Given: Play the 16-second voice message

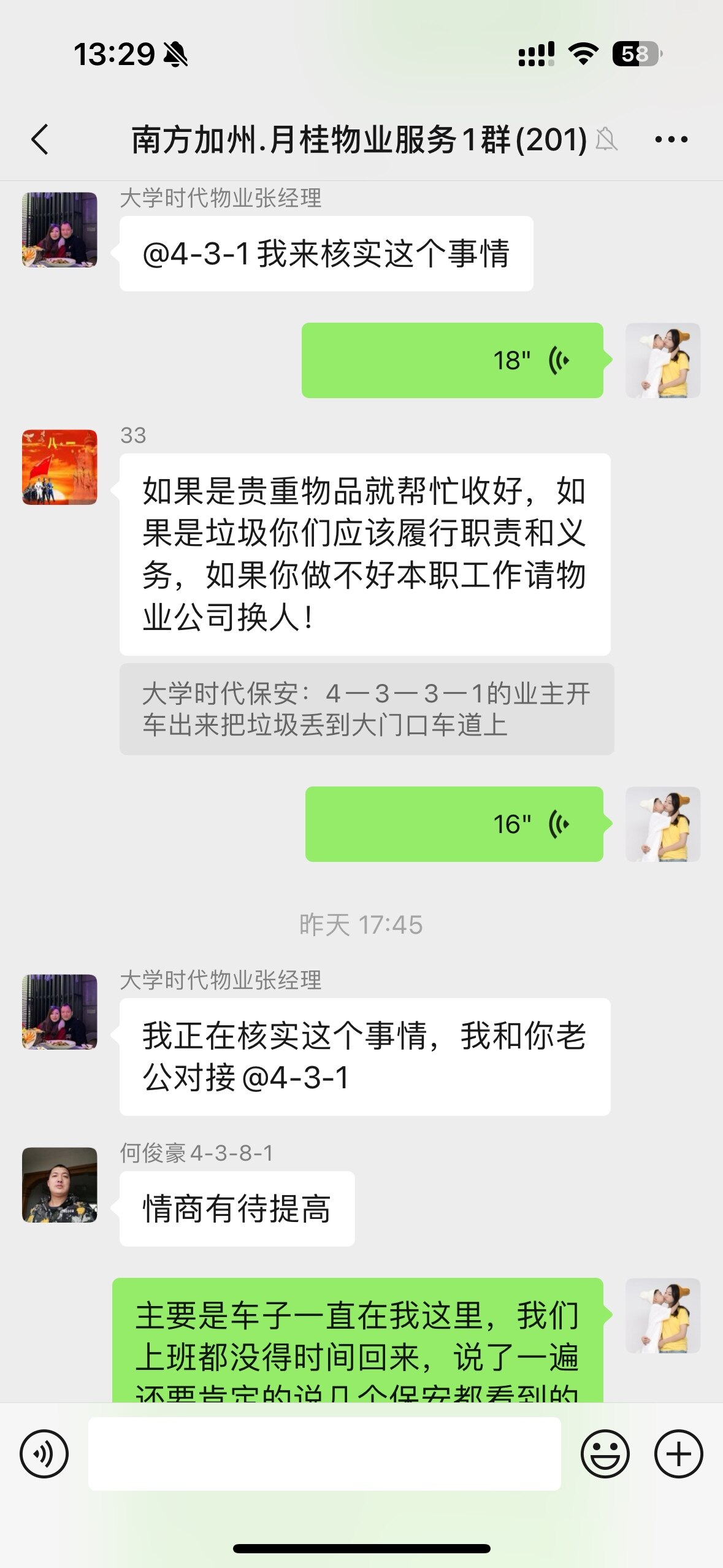Looking at the screenshot, I should [x=454, y=824].
